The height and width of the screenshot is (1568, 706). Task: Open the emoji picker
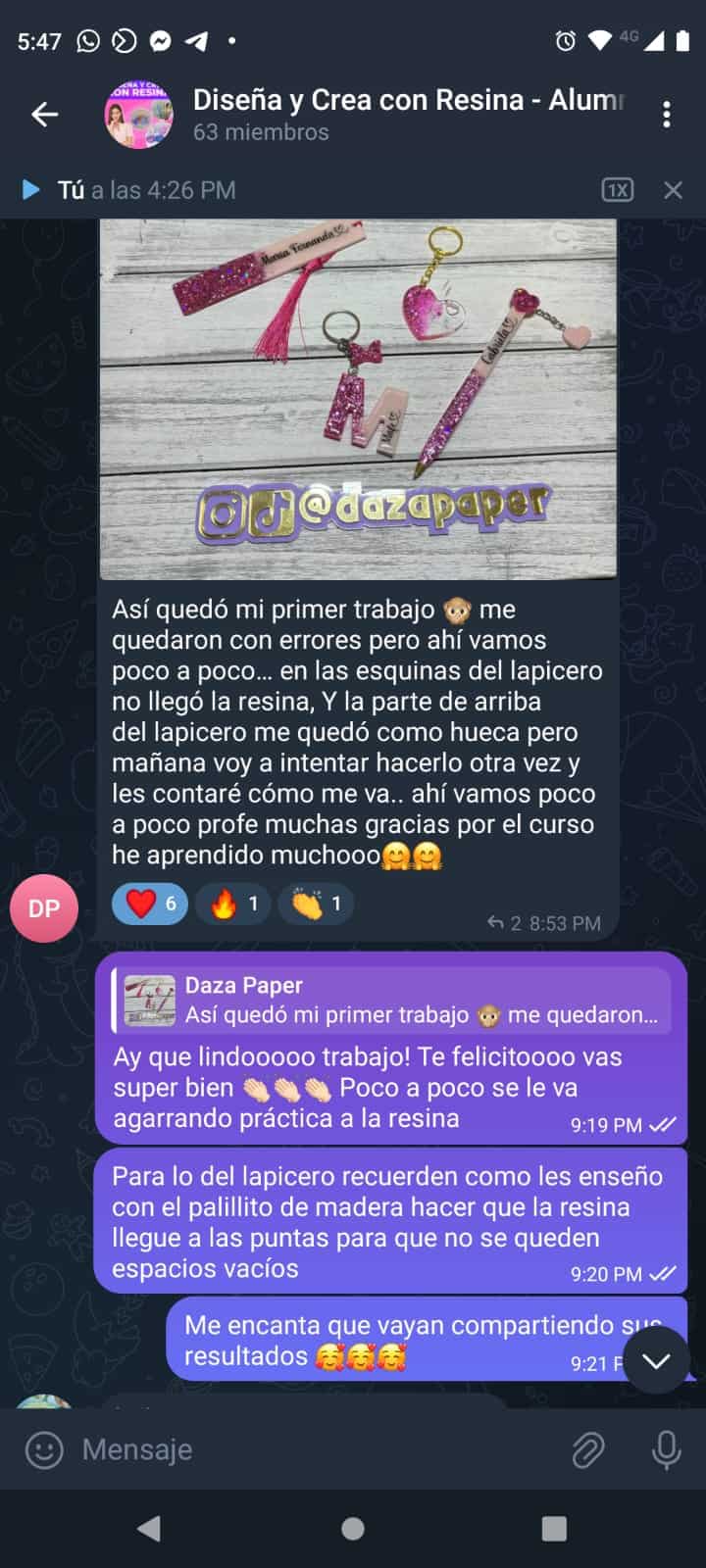pyautogui.click(x=44, y=1449)
